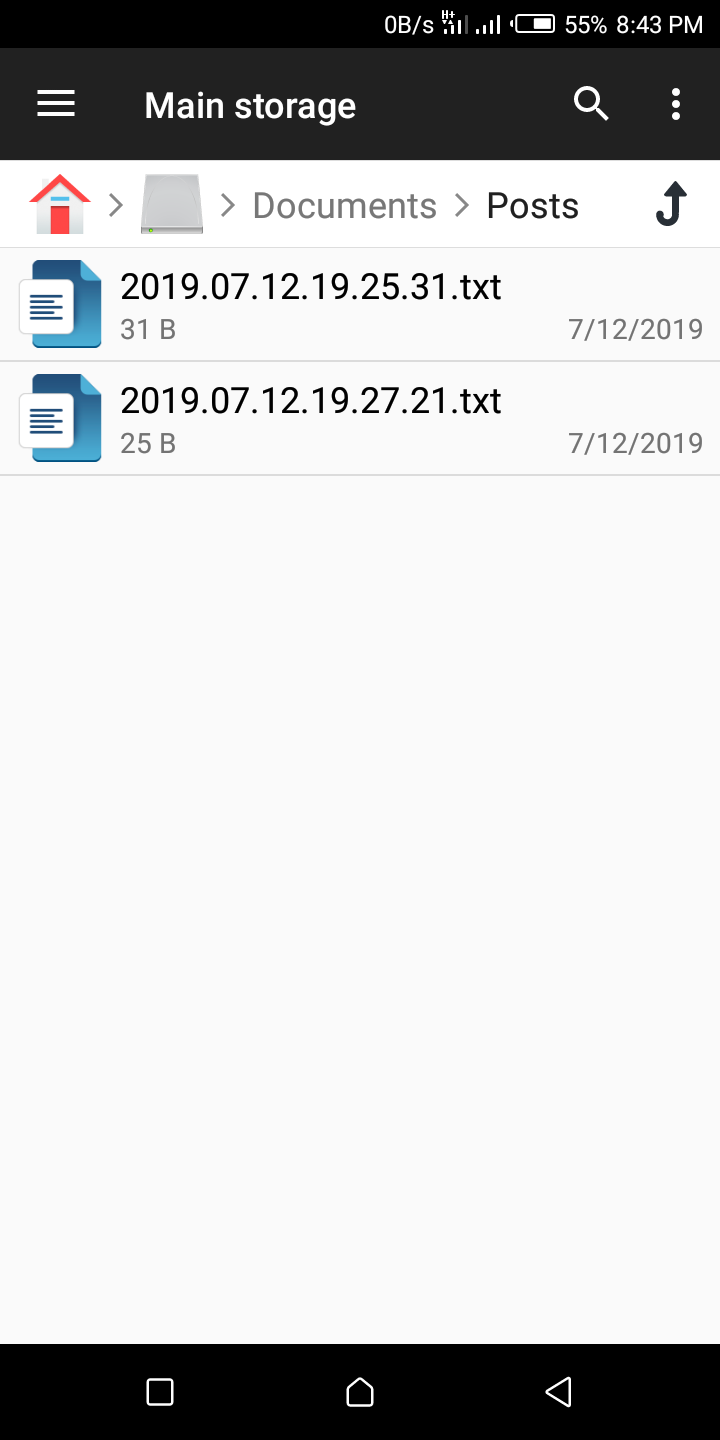Open the hamburger drawer menu

click(56, 104)
